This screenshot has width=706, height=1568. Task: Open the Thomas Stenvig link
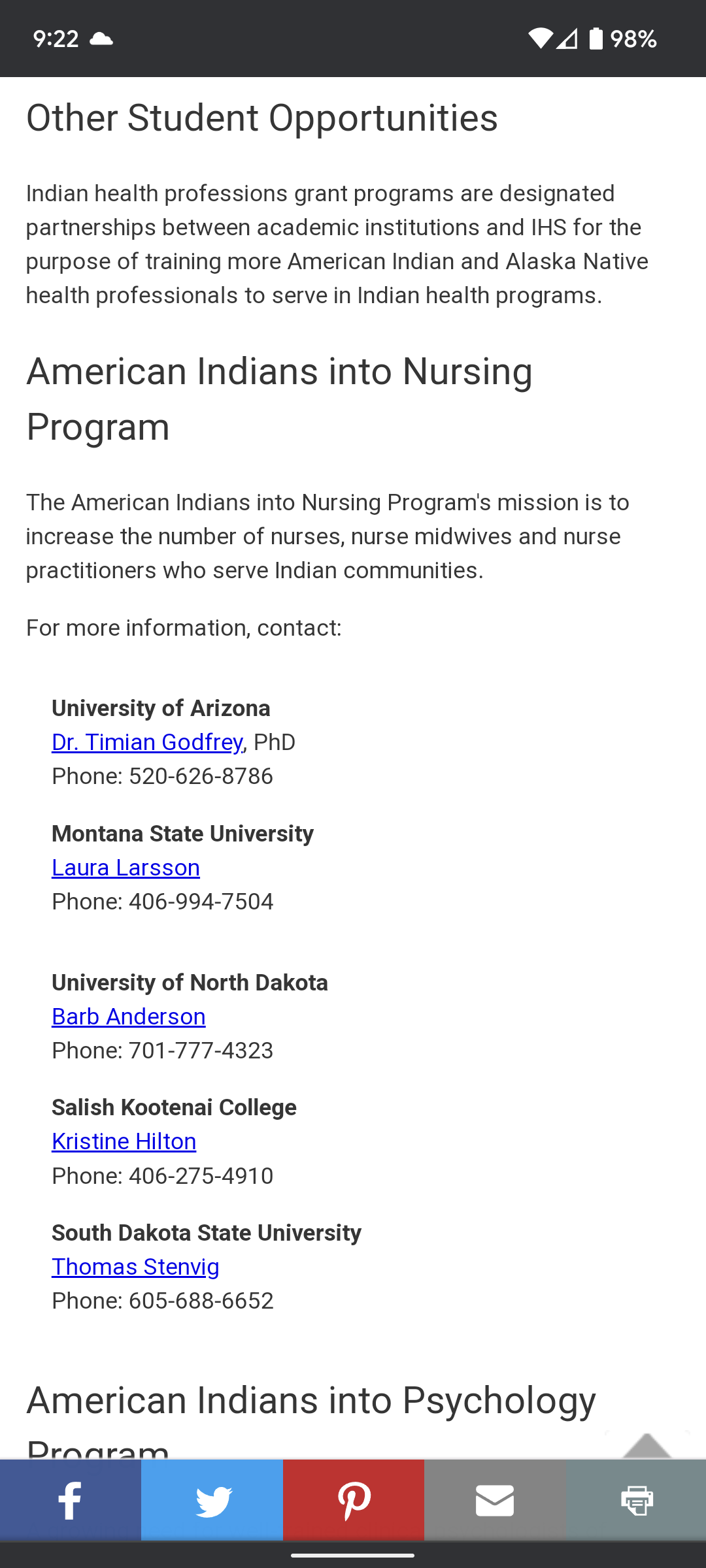(135, 1267)
